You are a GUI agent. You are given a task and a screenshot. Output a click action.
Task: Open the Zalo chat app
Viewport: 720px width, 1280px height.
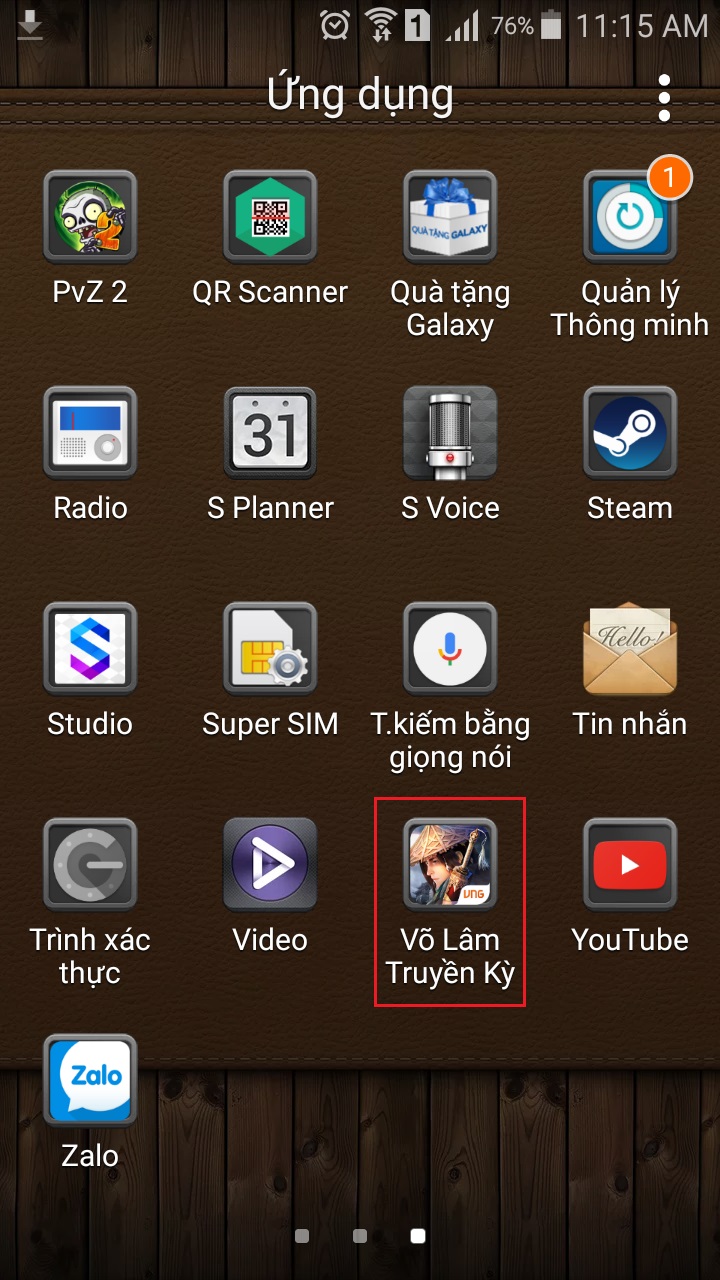click(x=90, y=1082)
